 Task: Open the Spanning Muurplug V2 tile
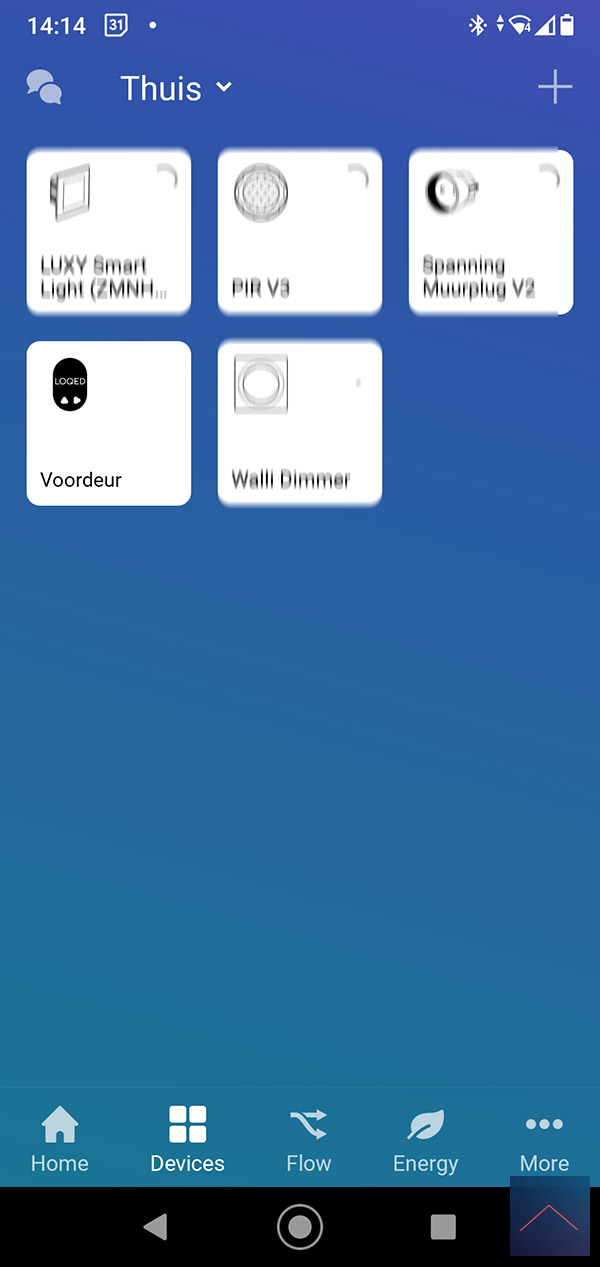point(491,232)
